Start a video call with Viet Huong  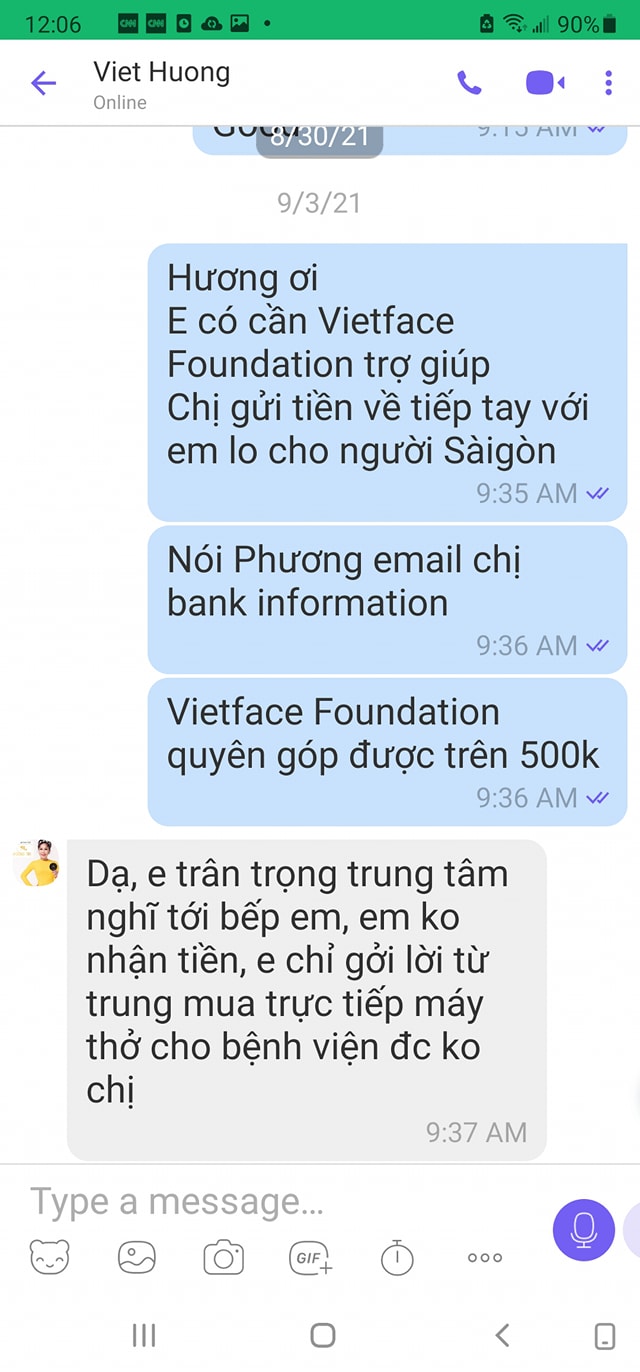[545, 83]
